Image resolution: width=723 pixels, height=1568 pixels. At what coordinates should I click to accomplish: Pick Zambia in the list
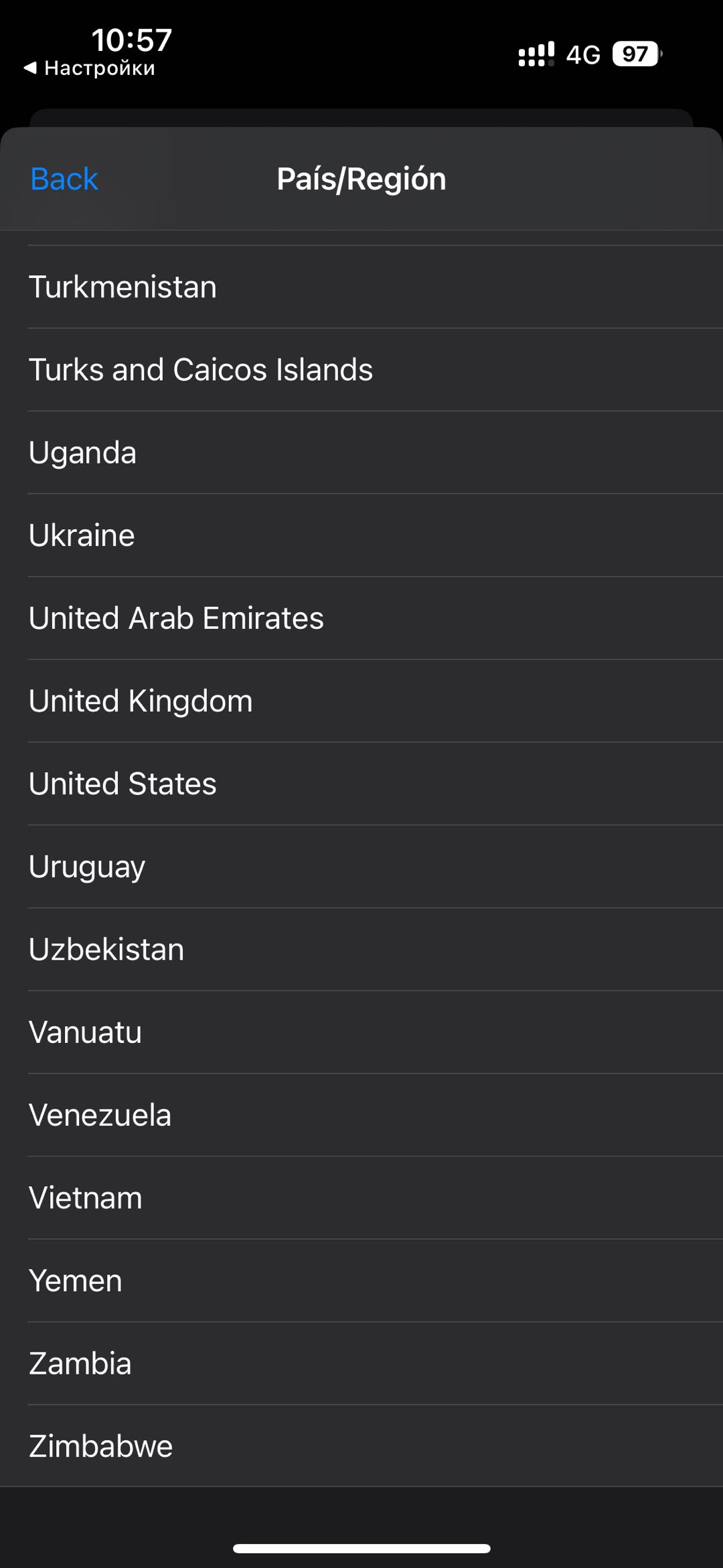(361, 1364)
